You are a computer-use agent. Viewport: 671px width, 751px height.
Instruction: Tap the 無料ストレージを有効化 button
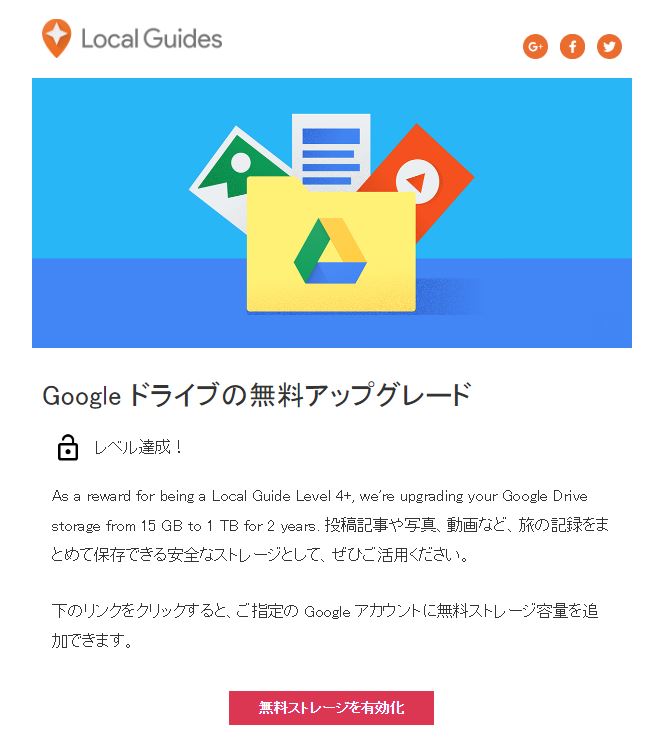pos(331,707)
